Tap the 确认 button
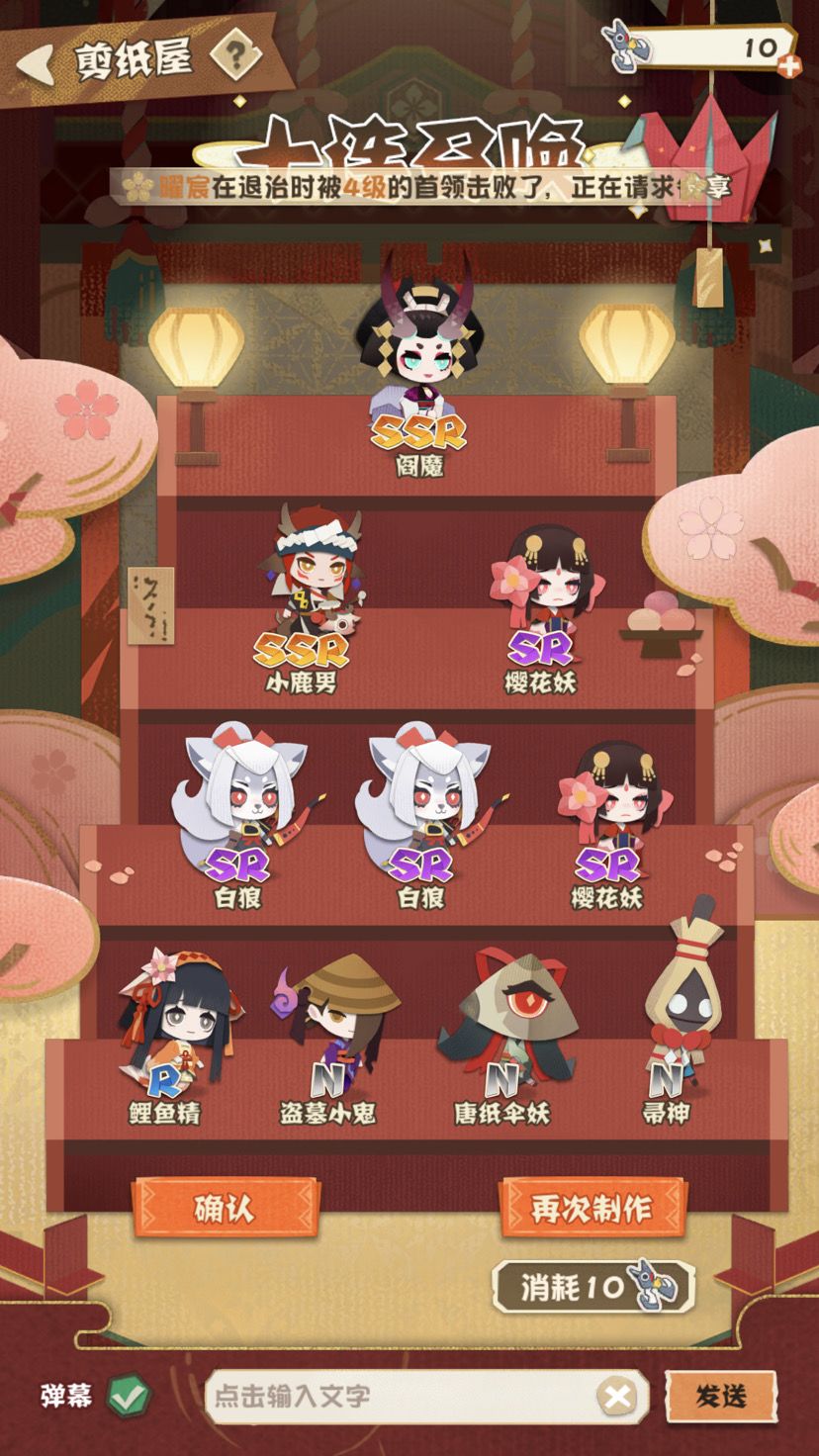This screenshot has height=1456, width=819. coord(226,1208)
